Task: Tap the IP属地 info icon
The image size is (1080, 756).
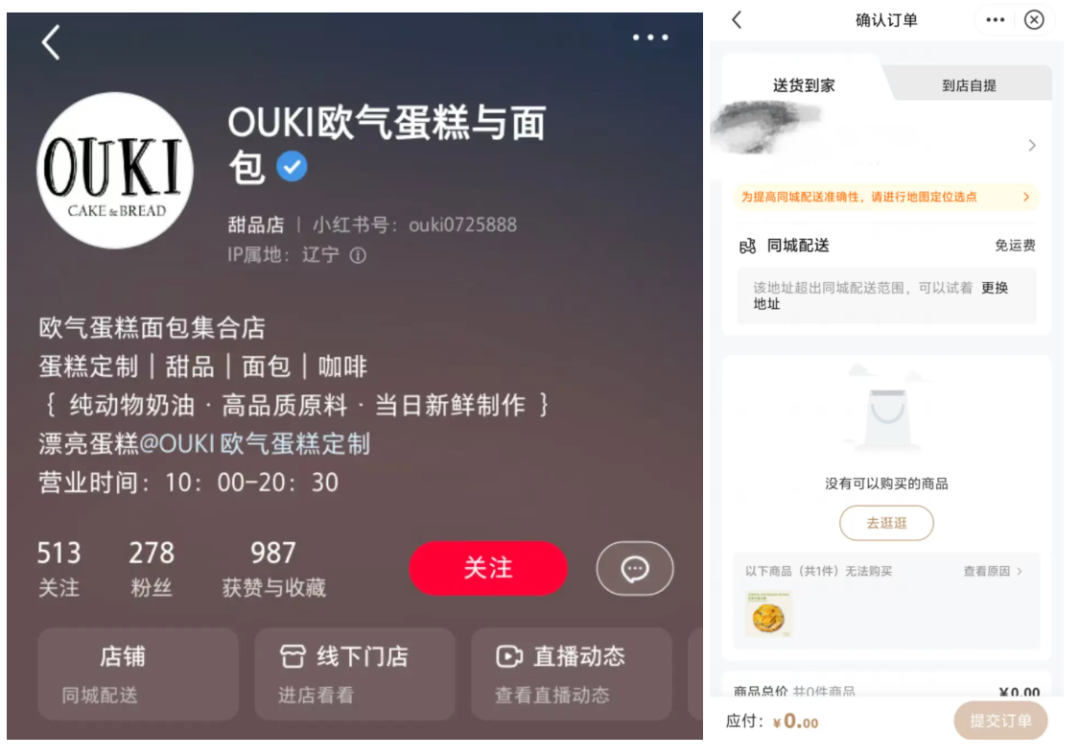Action: pyautogui.click(x=358, y=255)
